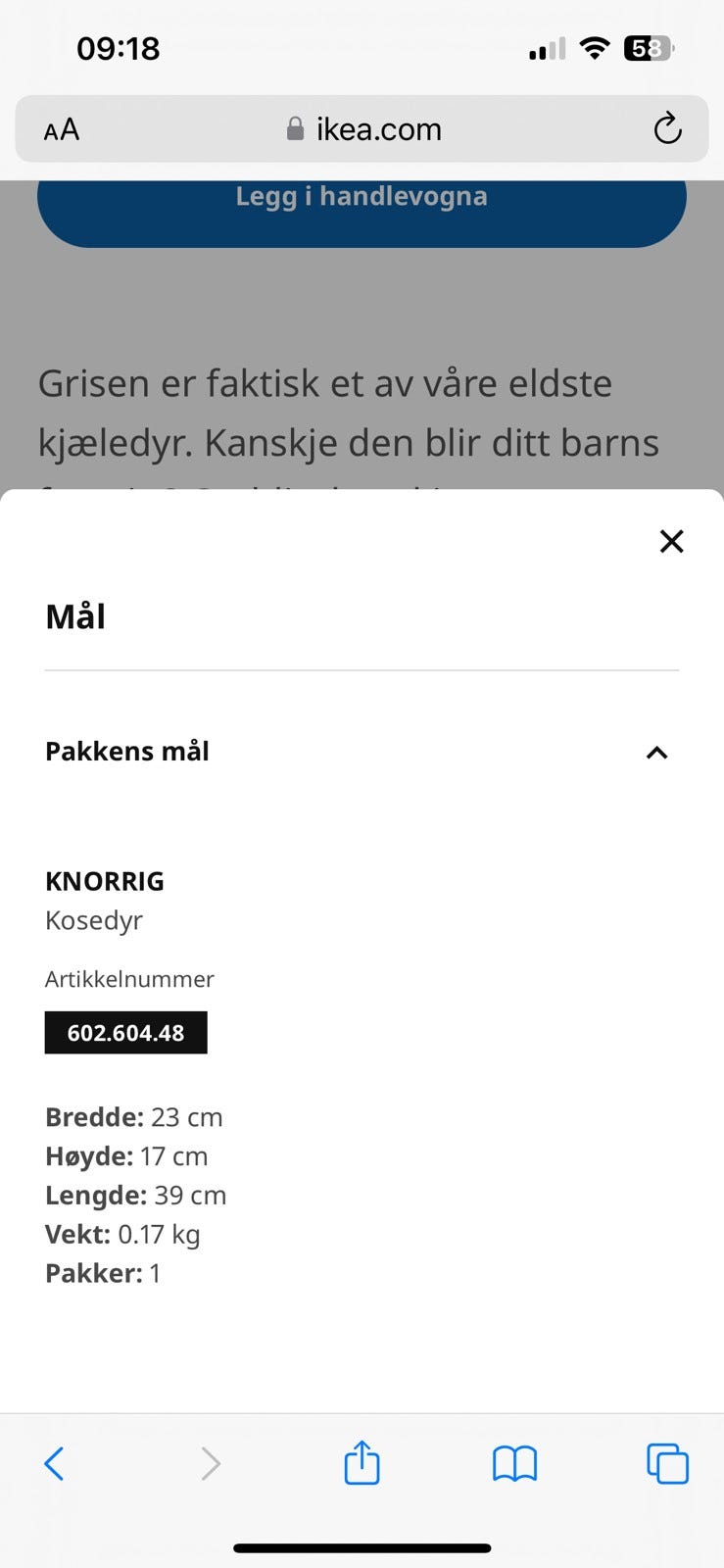The width and height of the screenshot is (724, 1568).
Task: Tap the Wi-Fi status icon
Action: (595, 48)
